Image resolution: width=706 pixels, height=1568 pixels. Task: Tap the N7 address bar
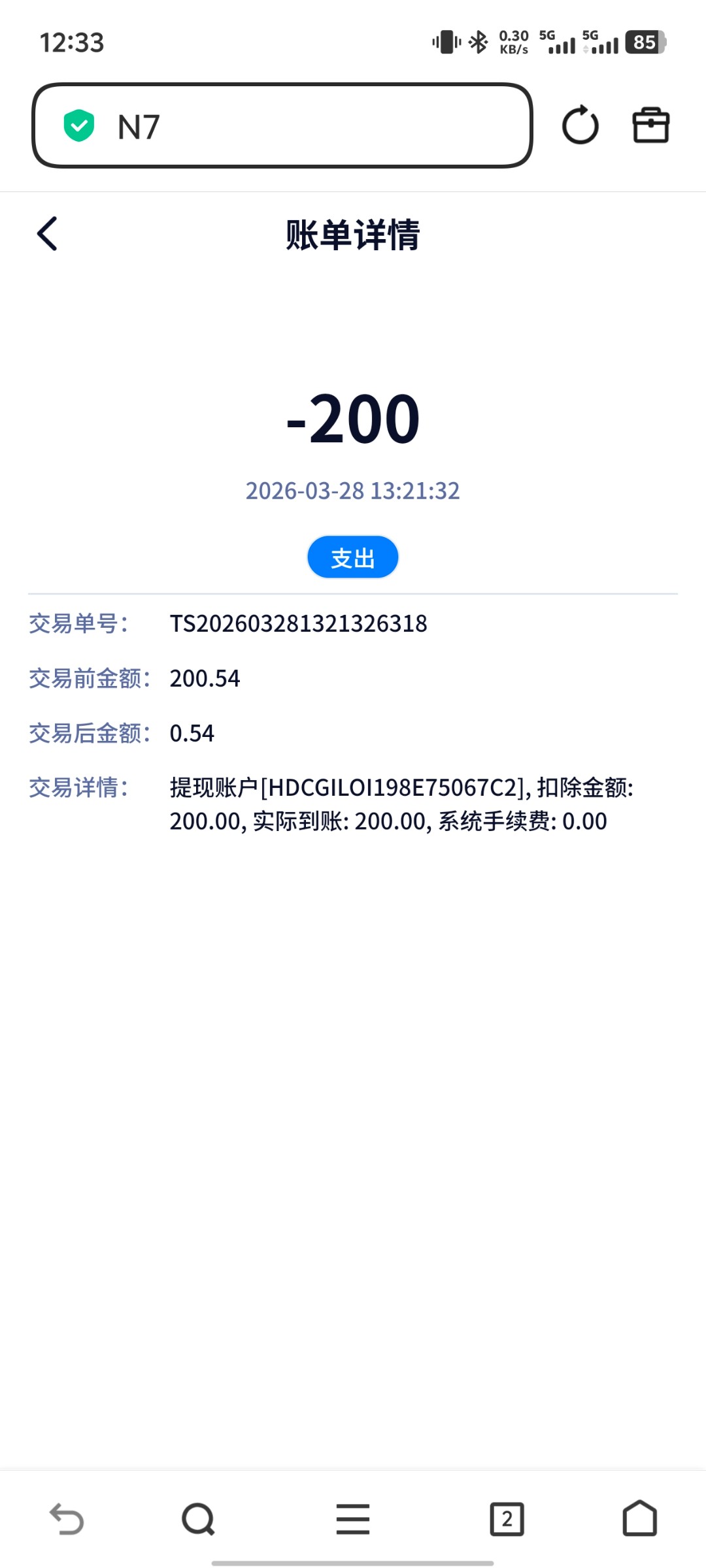pos(281,125)
